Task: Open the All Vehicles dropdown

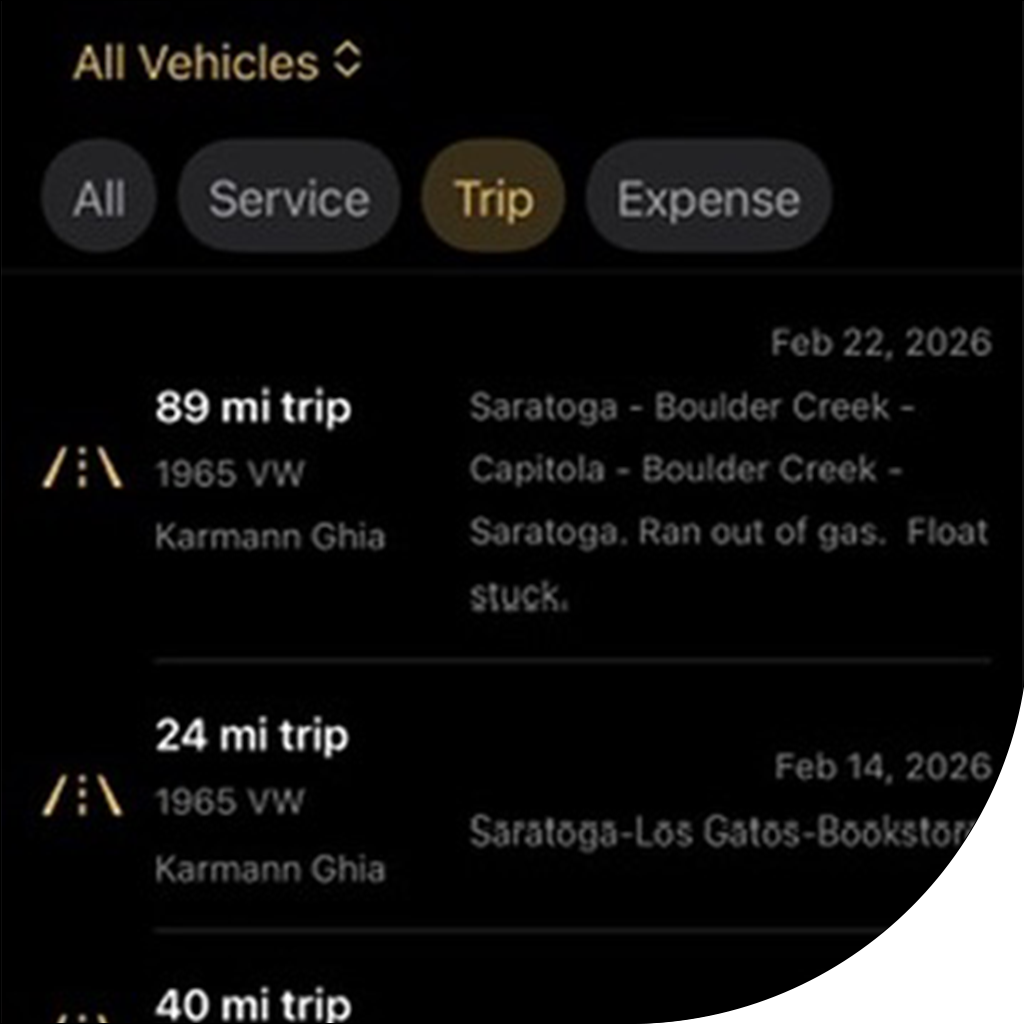Action: (x=216, y=63)
